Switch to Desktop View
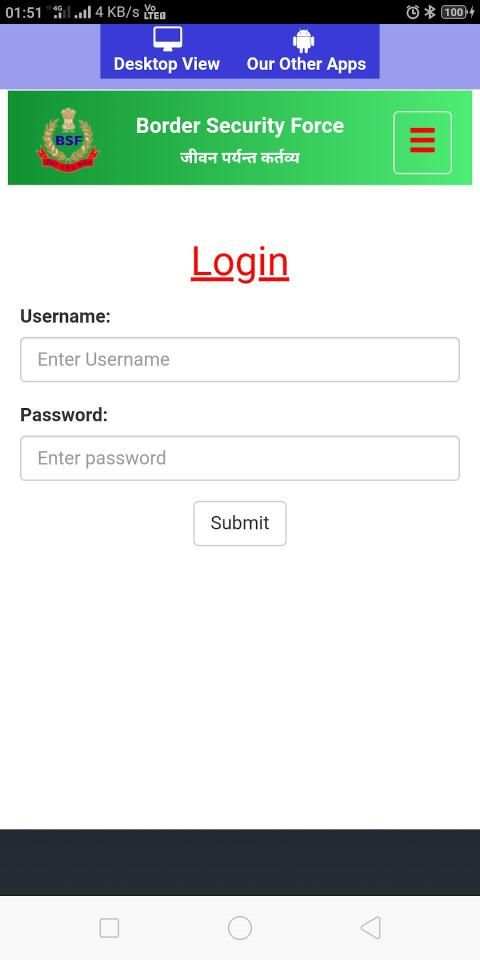480x960 pixels. (167, 51)
